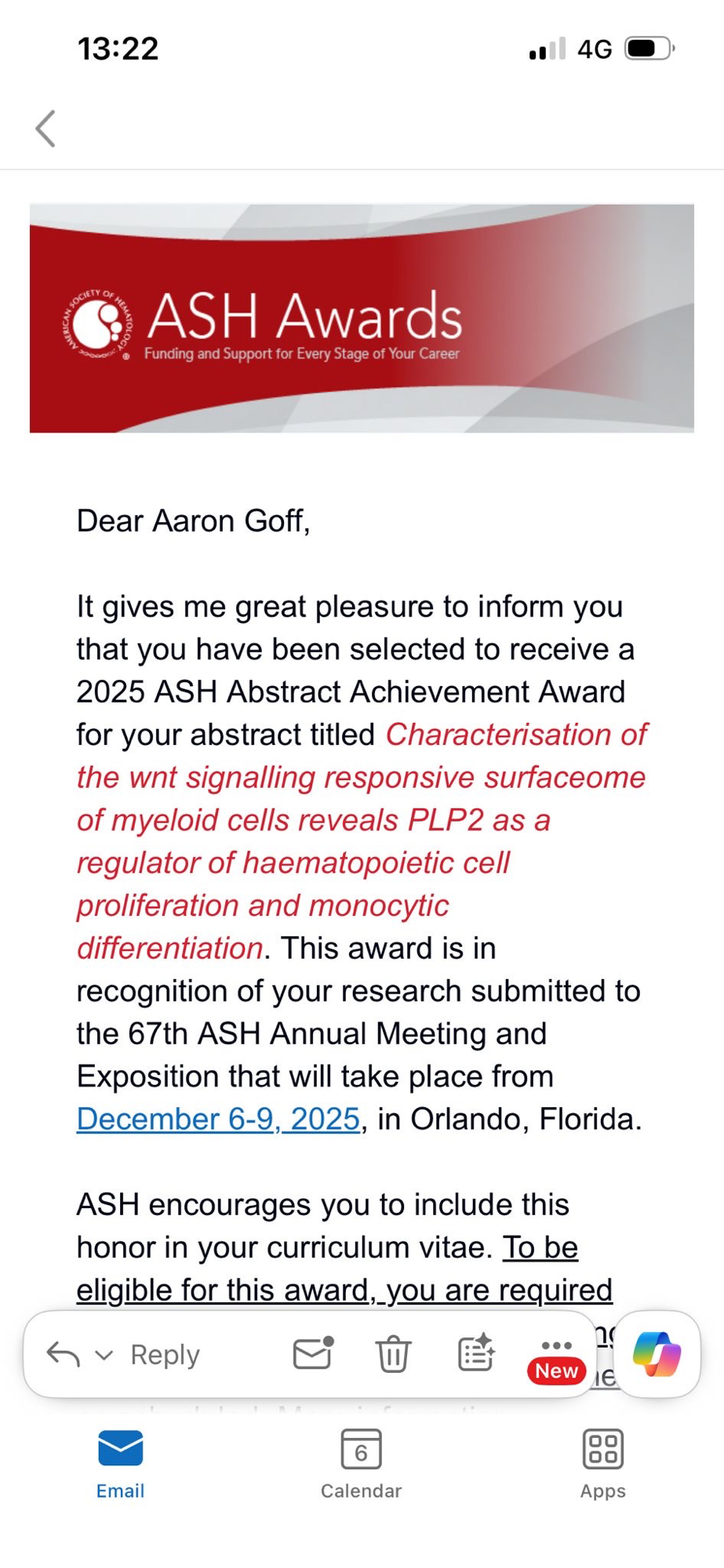
Task: Delete this email
Action: click(x=393, y=1354)
